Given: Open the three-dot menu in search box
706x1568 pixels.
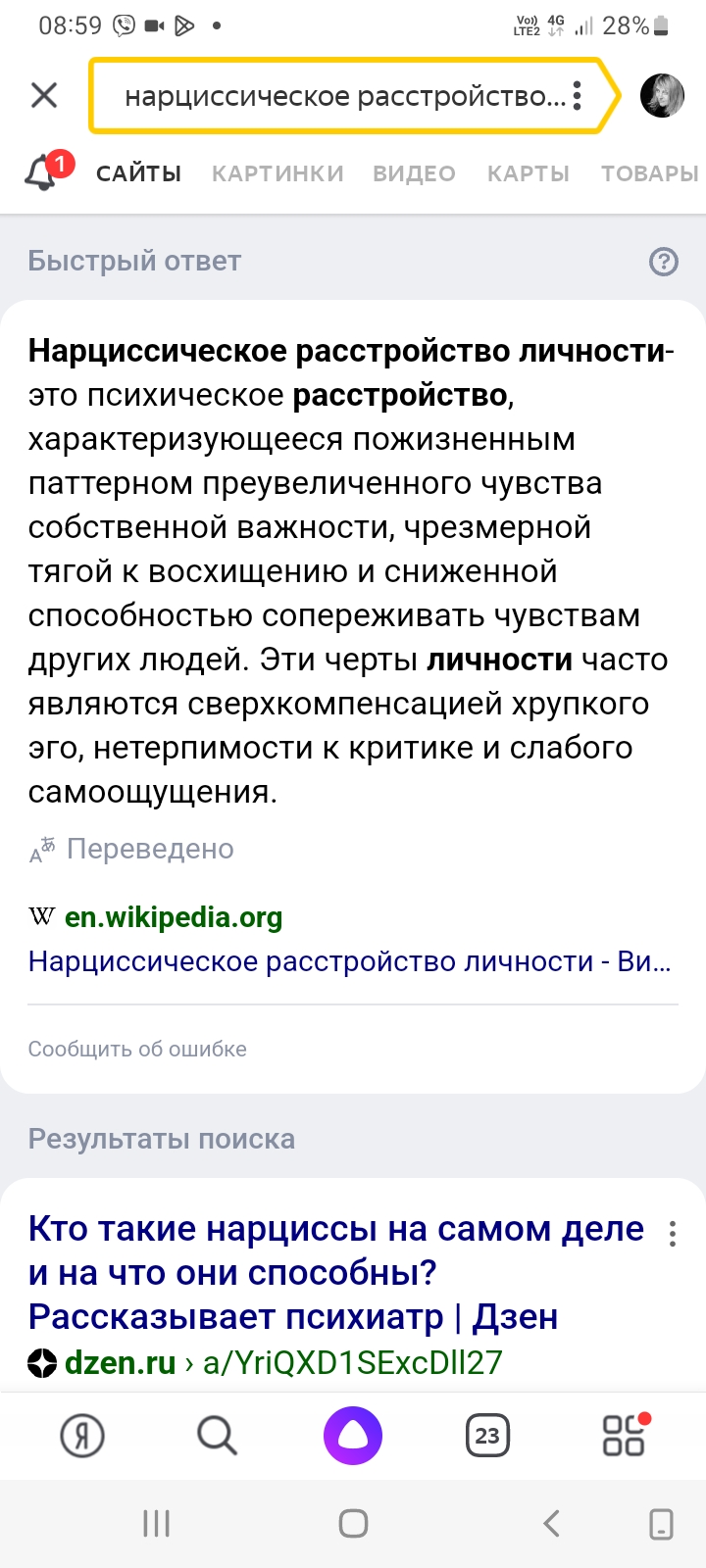Looking at the screenshot, I should click(x=578, y=95).
